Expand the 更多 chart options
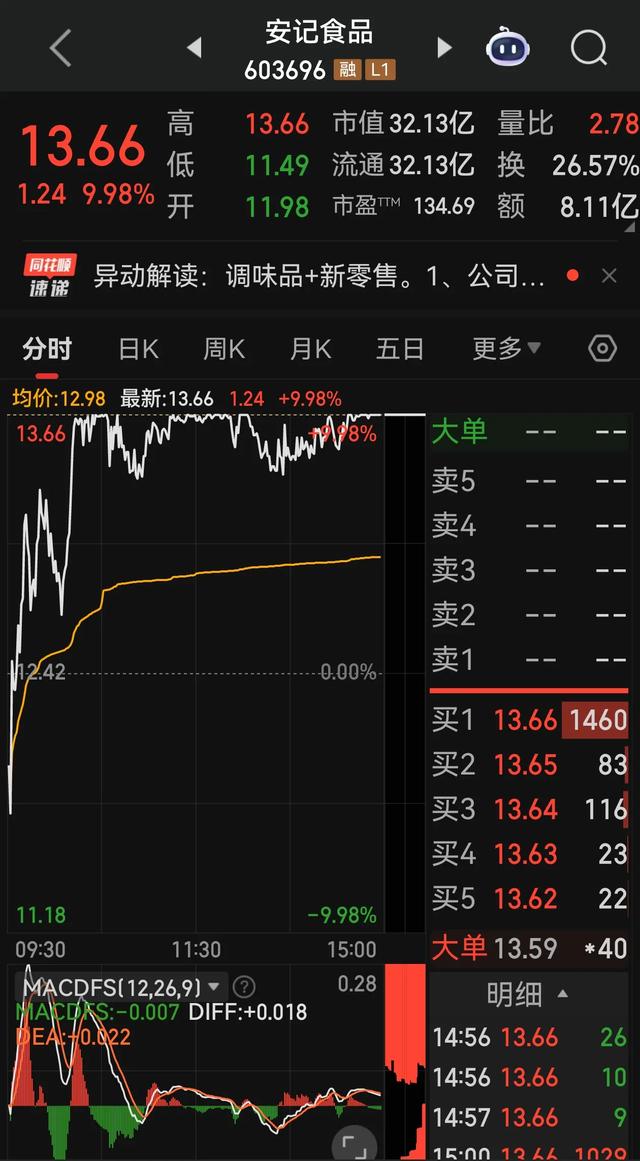This screenshot has width=640, height=1161. pos(506,348)
